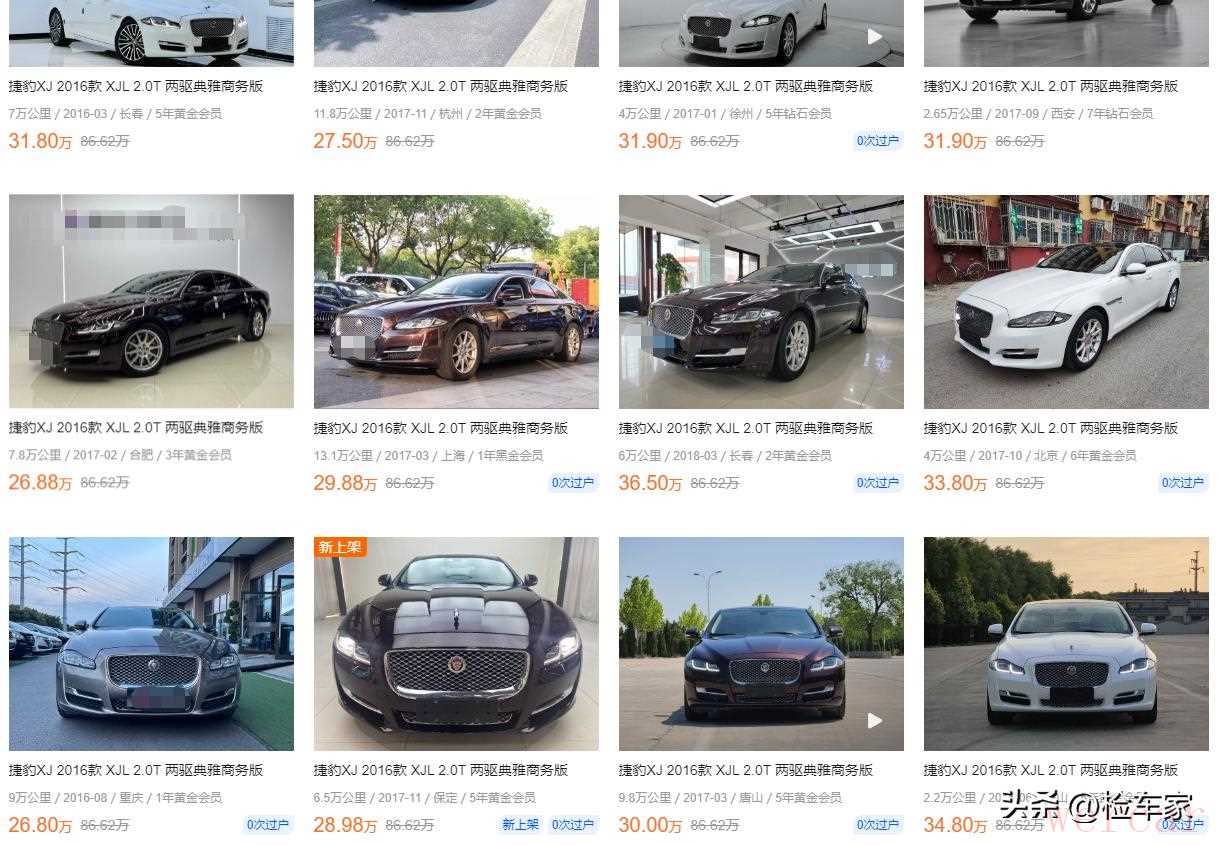Viewport: 1218px width, 845px height.
Task: Open the 31.80万 Jaguar XJL listing from 长春
Action: point(136,86)
